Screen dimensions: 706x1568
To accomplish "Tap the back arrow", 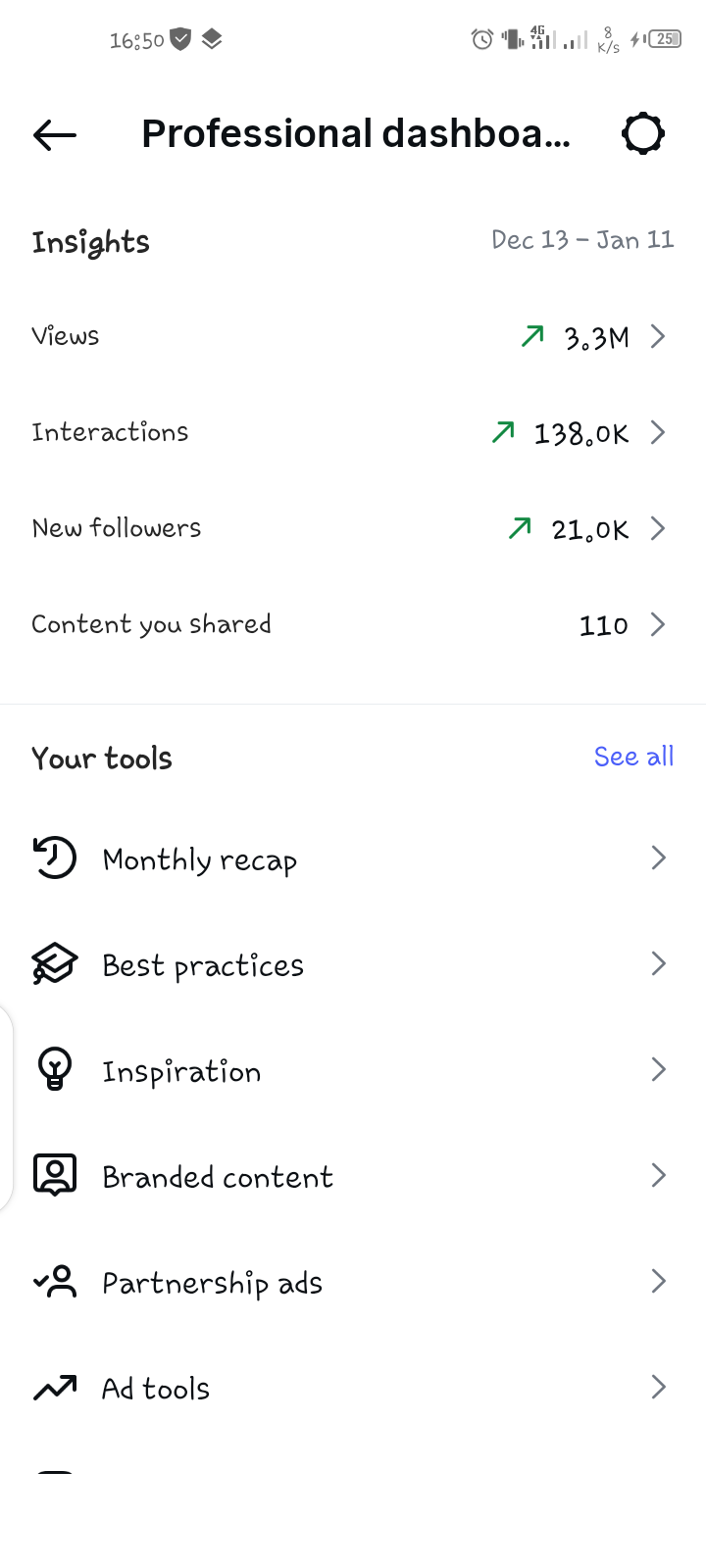I will point(54,135).
